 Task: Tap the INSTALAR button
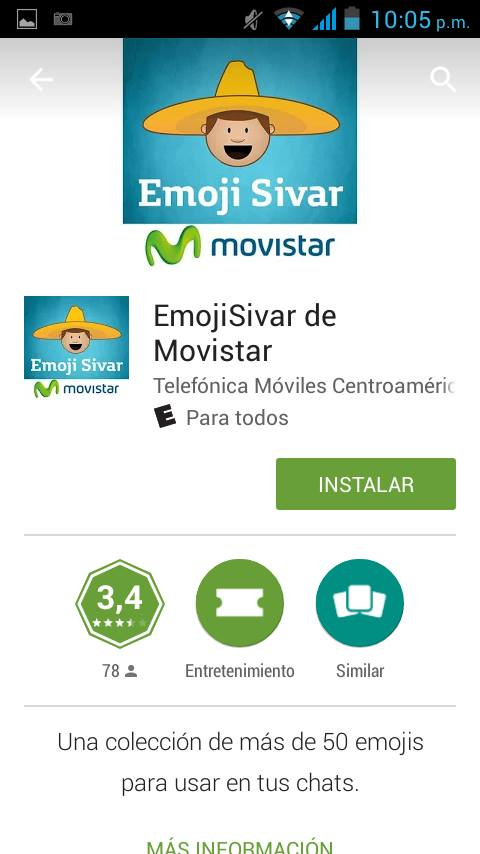point(366,484)
